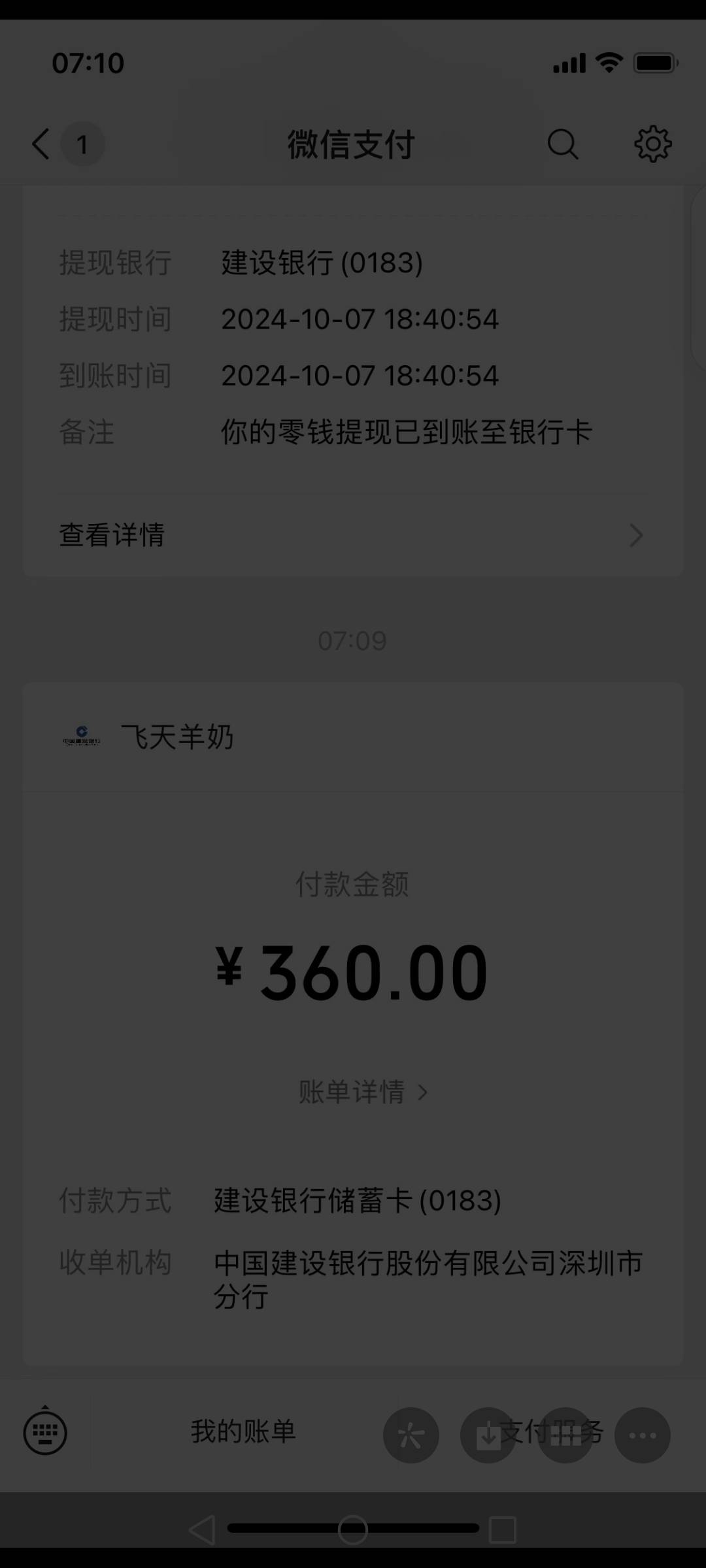706x1568 pixels.
Task: Open 我的账单 menu
Action: [x=243, y=1432]
